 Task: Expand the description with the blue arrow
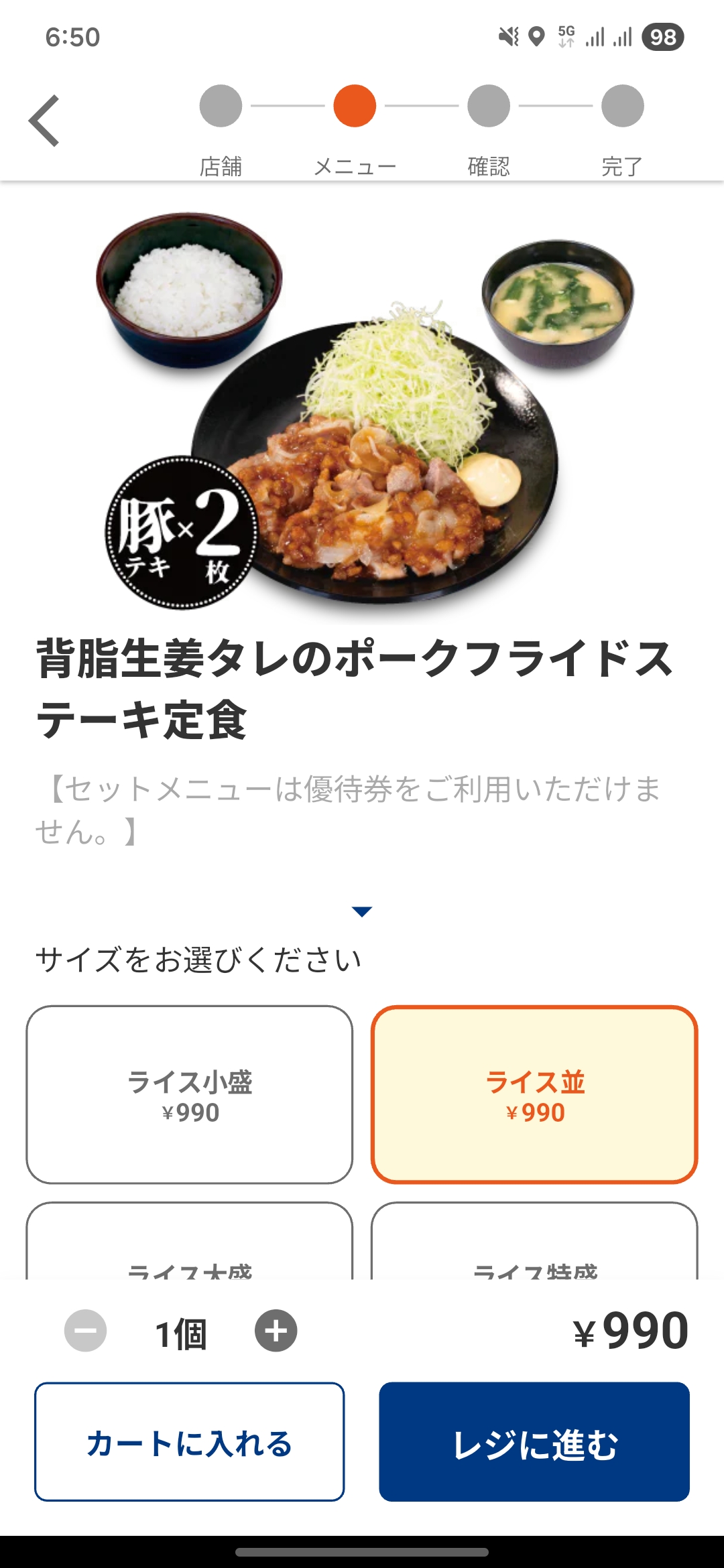(x=362, y=911)
